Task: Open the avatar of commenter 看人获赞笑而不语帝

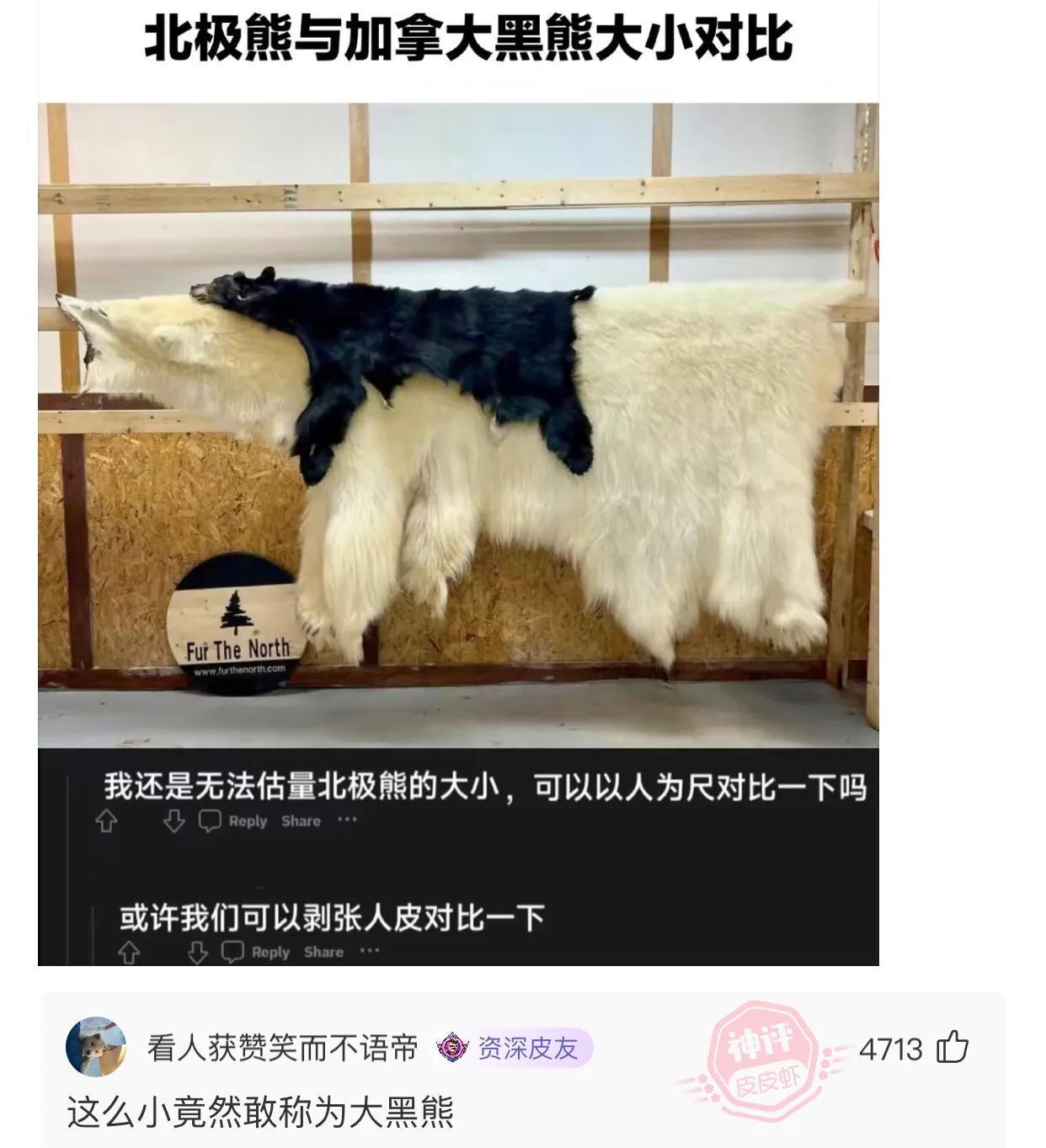Action: (x=95, y=1047)
